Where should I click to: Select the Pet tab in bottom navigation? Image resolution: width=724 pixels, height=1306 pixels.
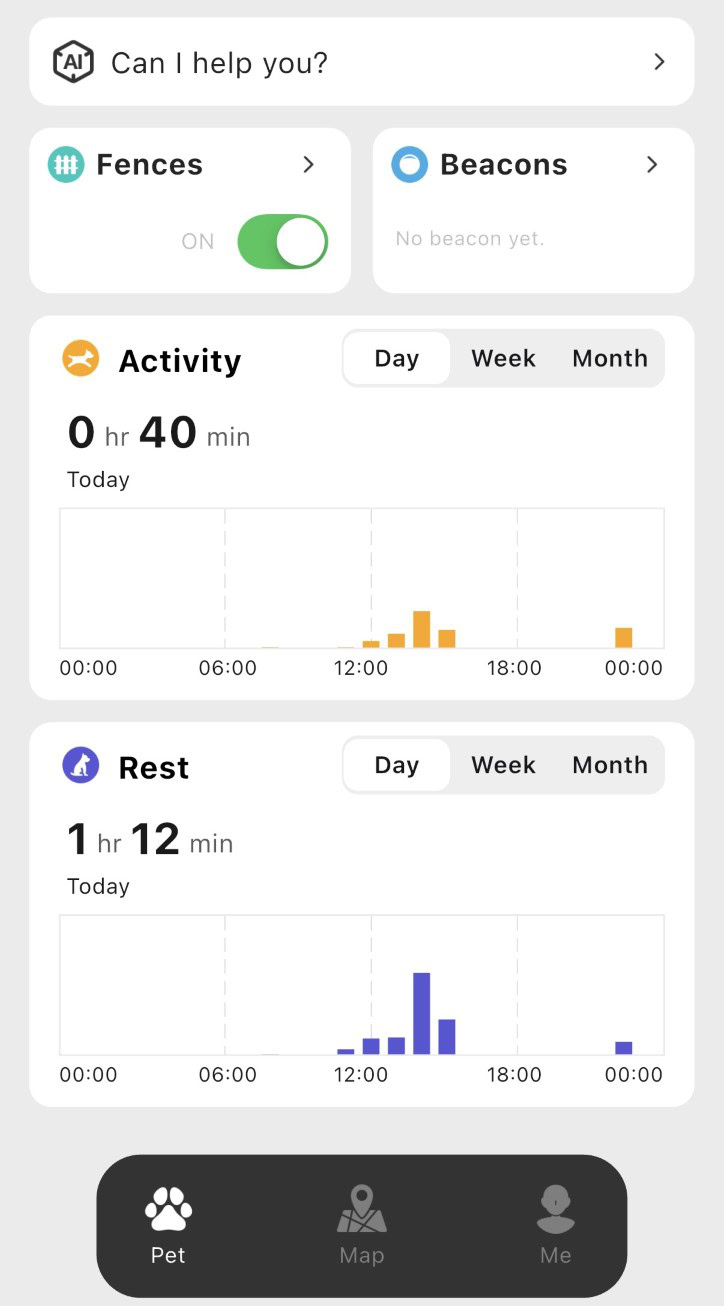(168, 1226)
